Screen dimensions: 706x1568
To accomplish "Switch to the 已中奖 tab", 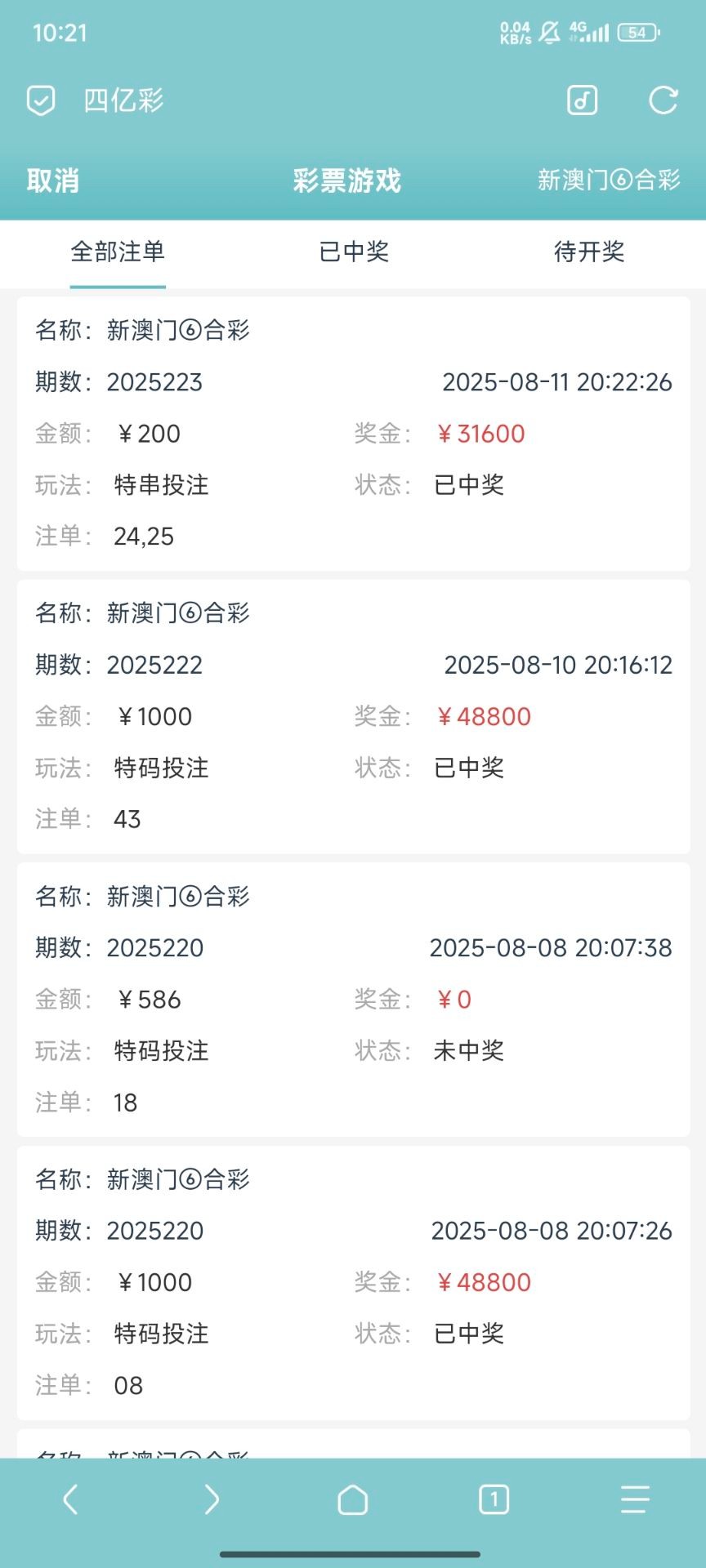I will 353,252.
